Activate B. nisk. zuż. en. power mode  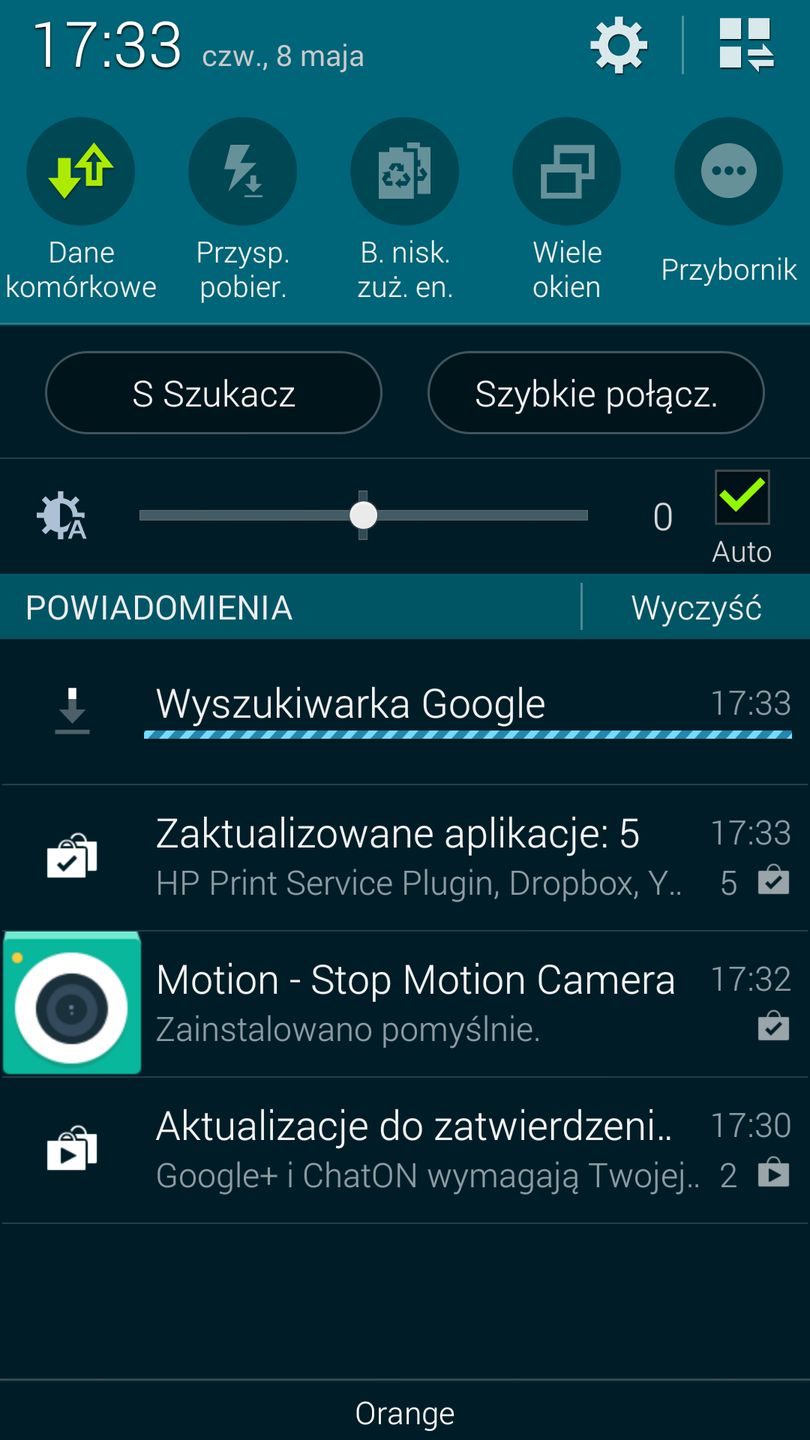click(x=405, y=171)
